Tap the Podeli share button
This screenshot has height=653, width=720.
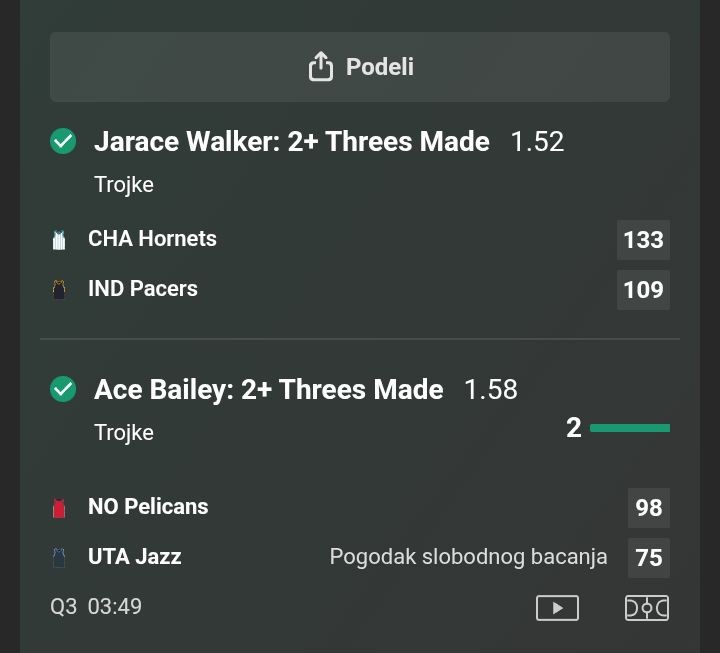pyautogui.click(x=360, y=67)
